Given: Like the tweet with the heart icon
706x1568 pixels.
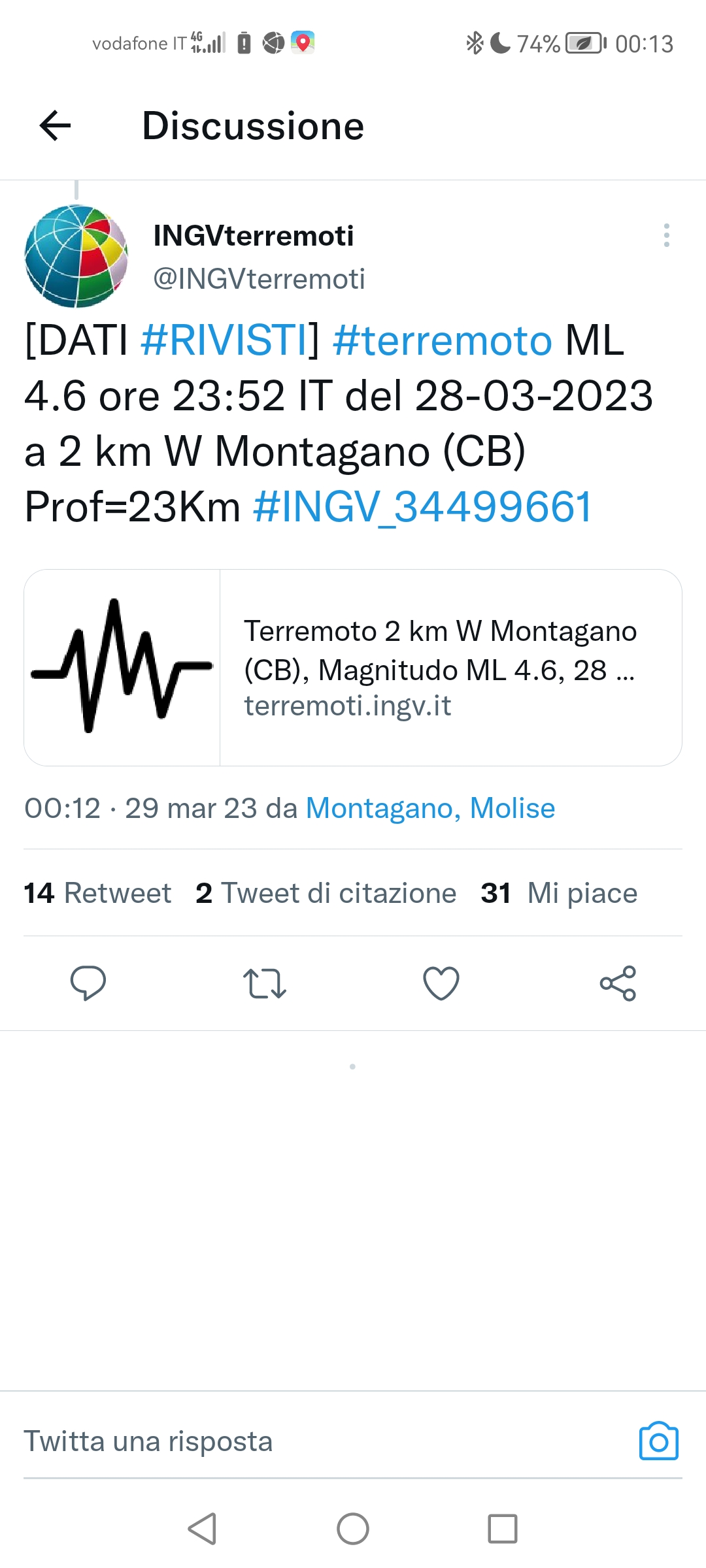Looking at the screenshot, I should [x=441, y=983].
